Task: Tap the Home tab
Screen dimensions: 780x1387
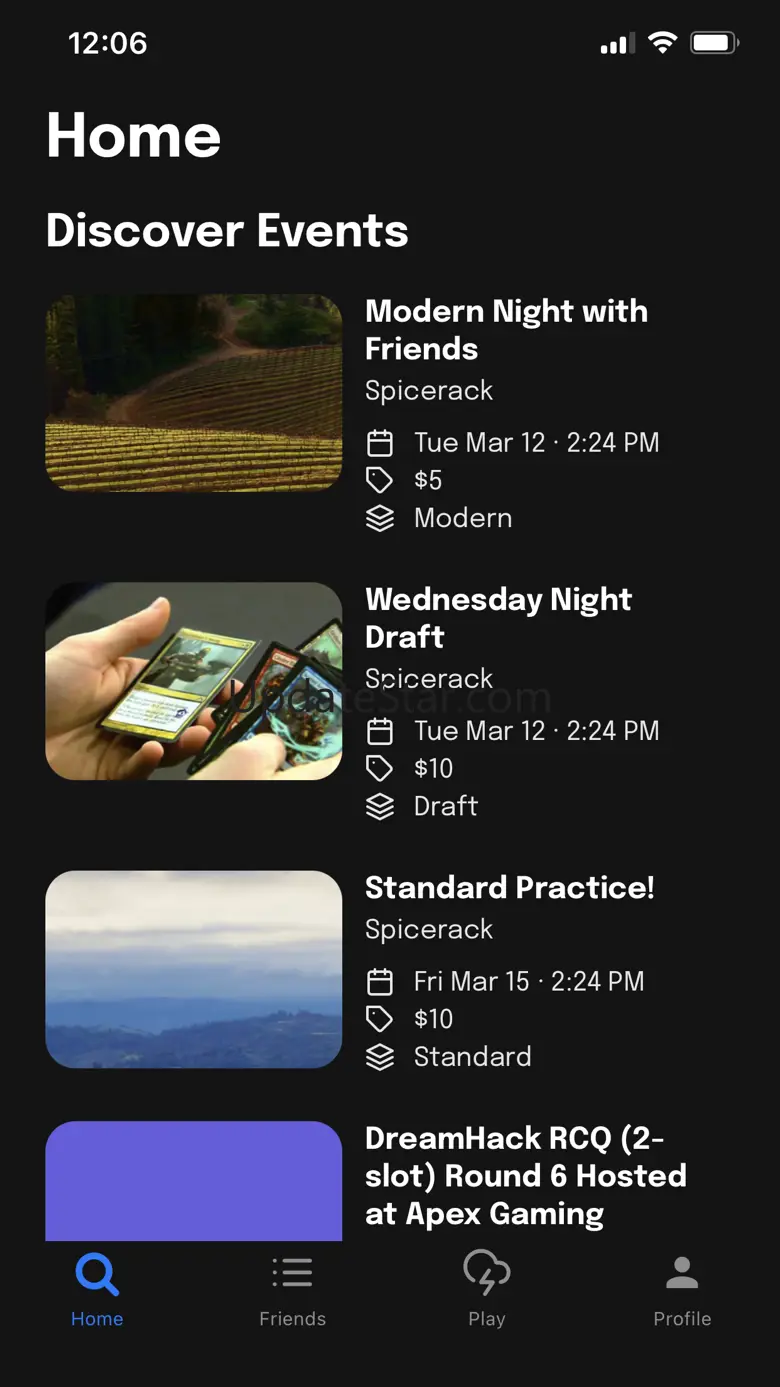Action: pyautogui.click(x=97, y=1290)
